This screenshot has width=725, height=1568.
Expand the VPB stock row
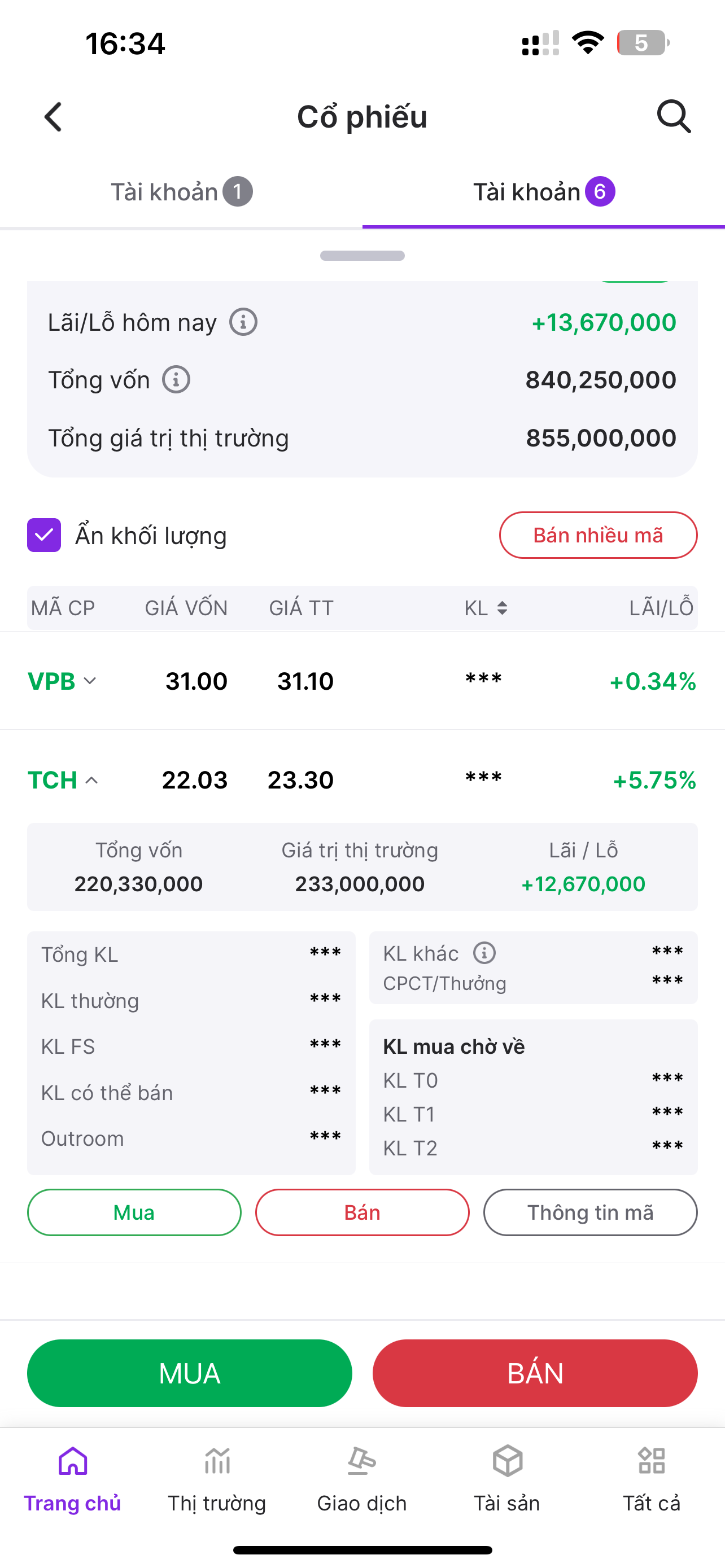pyautogui.click(x=63, y=681)
